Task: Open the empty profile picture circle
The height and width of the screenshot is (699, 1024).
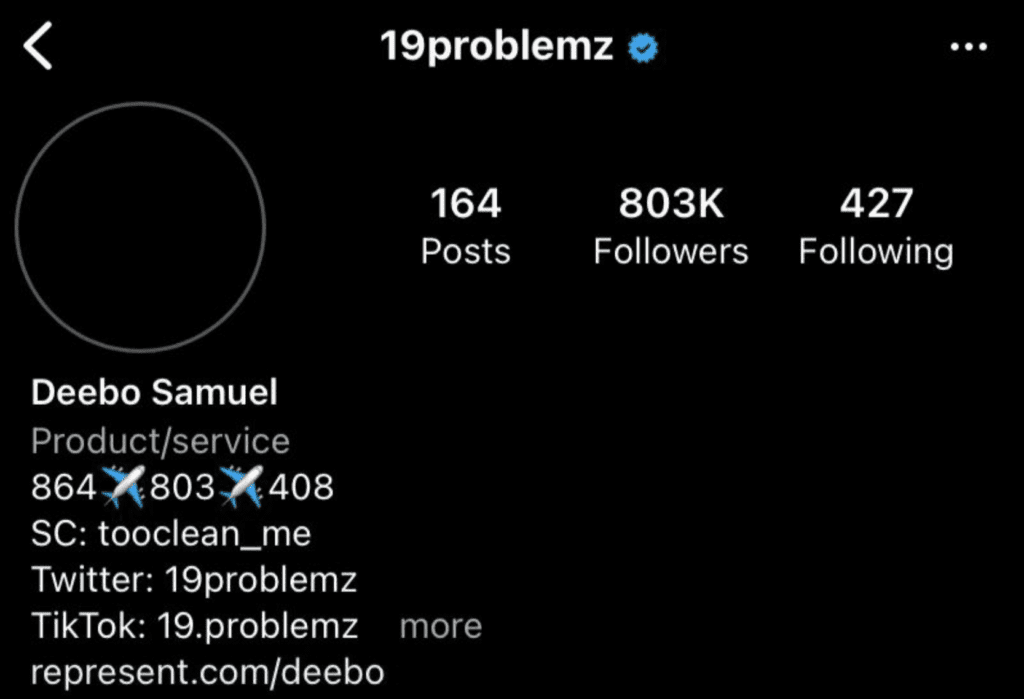Action: (140, 227)
